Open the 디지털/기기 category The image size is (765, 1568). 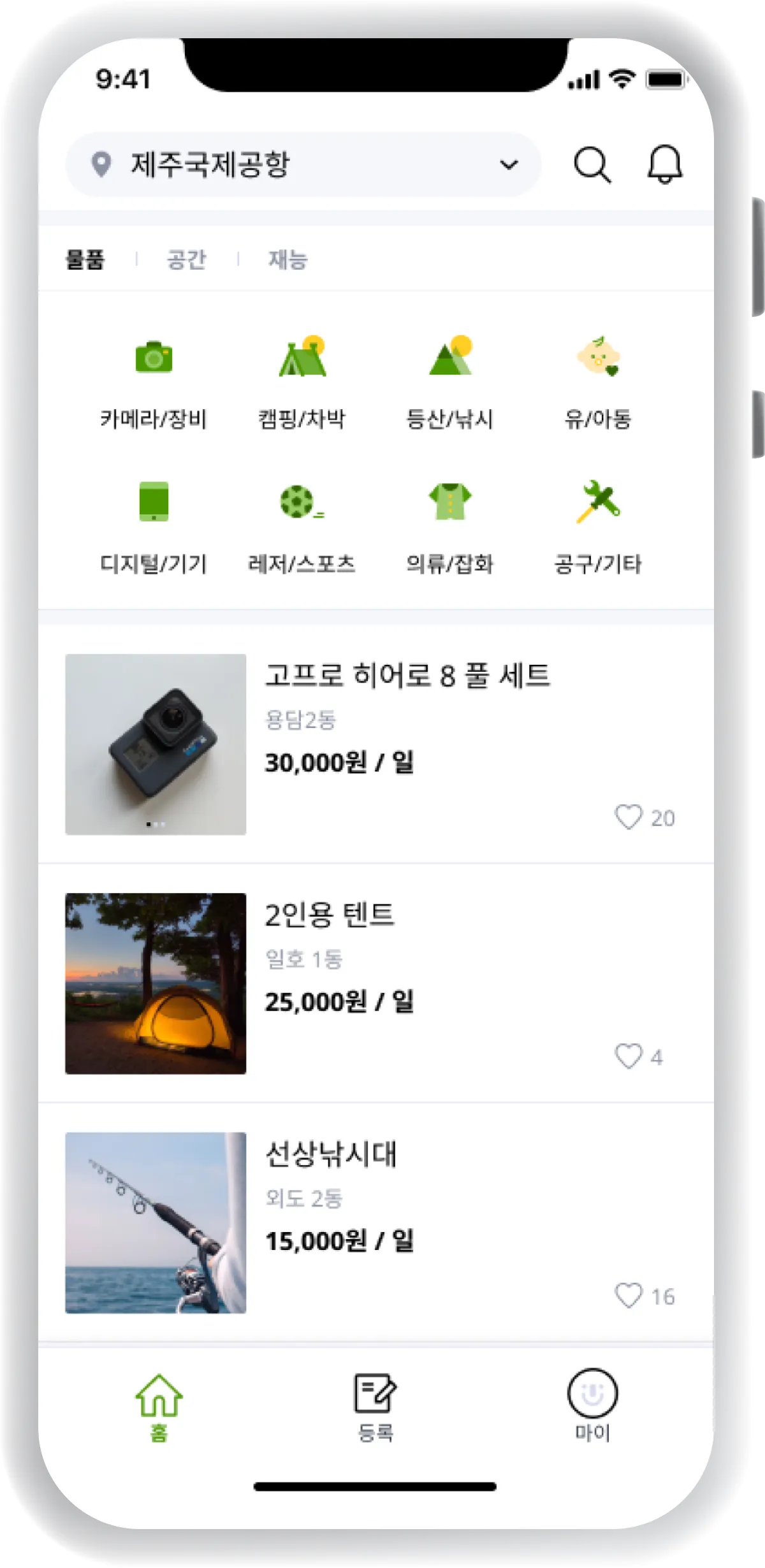(x=154, y=527)
